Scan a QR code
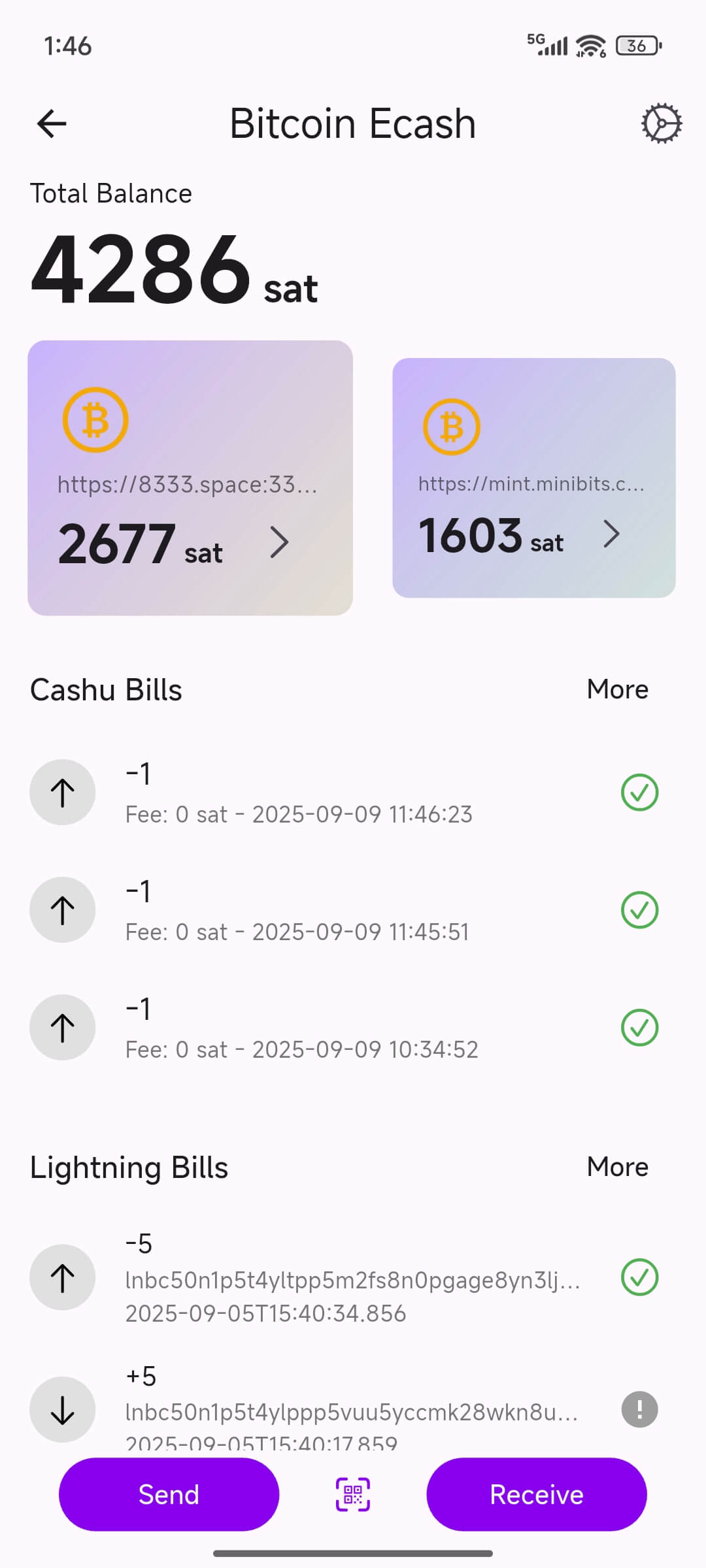 click(x=353, y=1494)
